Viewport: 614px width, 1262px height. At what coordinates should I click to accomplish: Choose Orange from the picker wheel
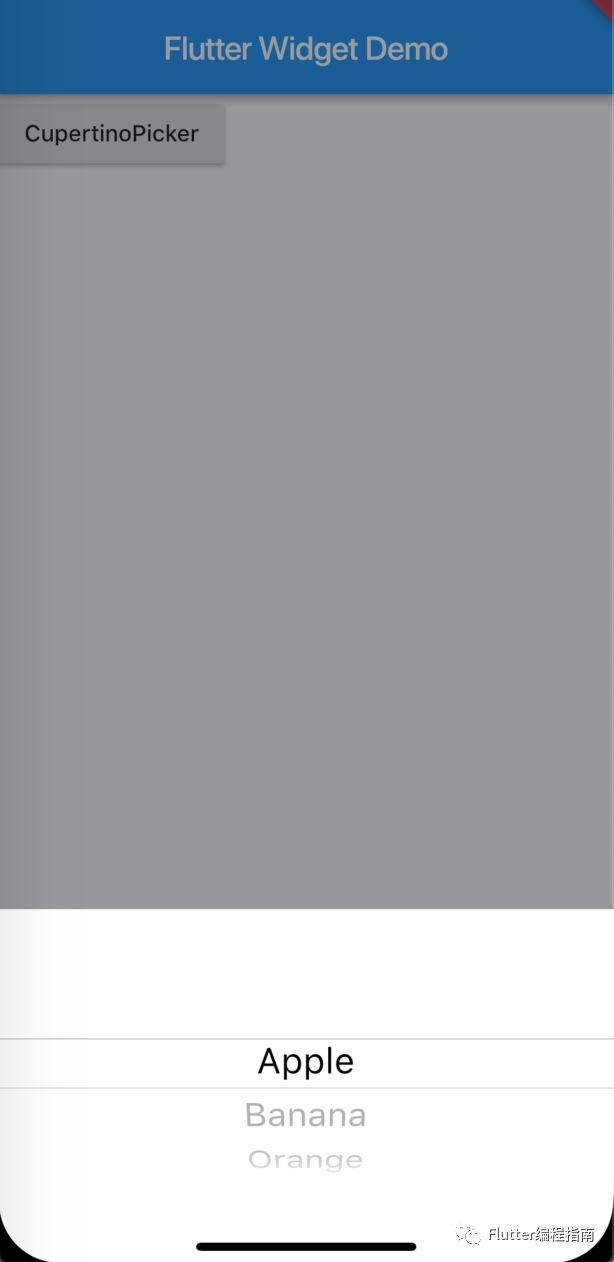(x=306, y=1159)
